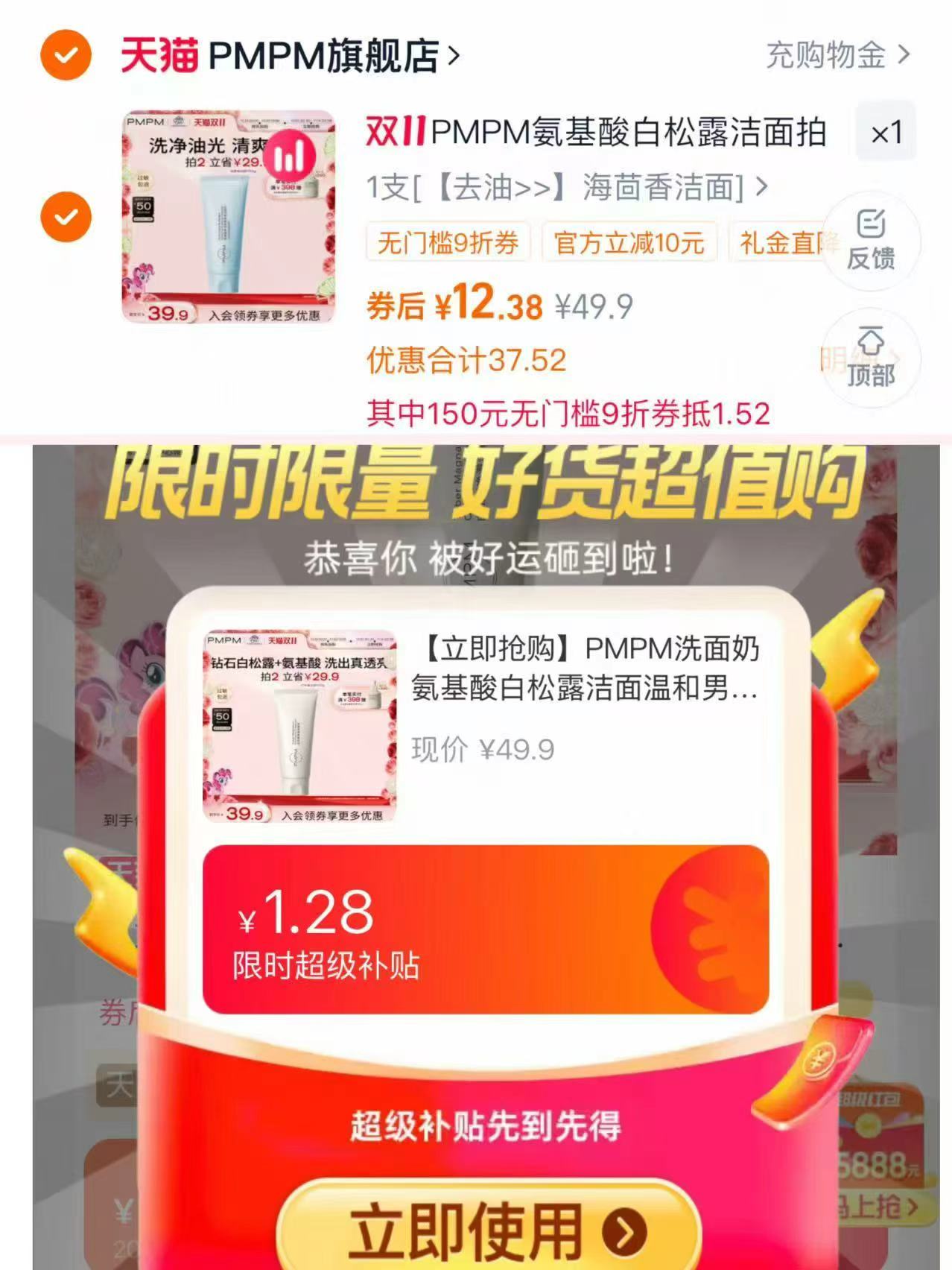The width and height of the screenshot is (952, 1270).
Task: Select the Tmall 天猫 logo
Action: click(159, 54)
